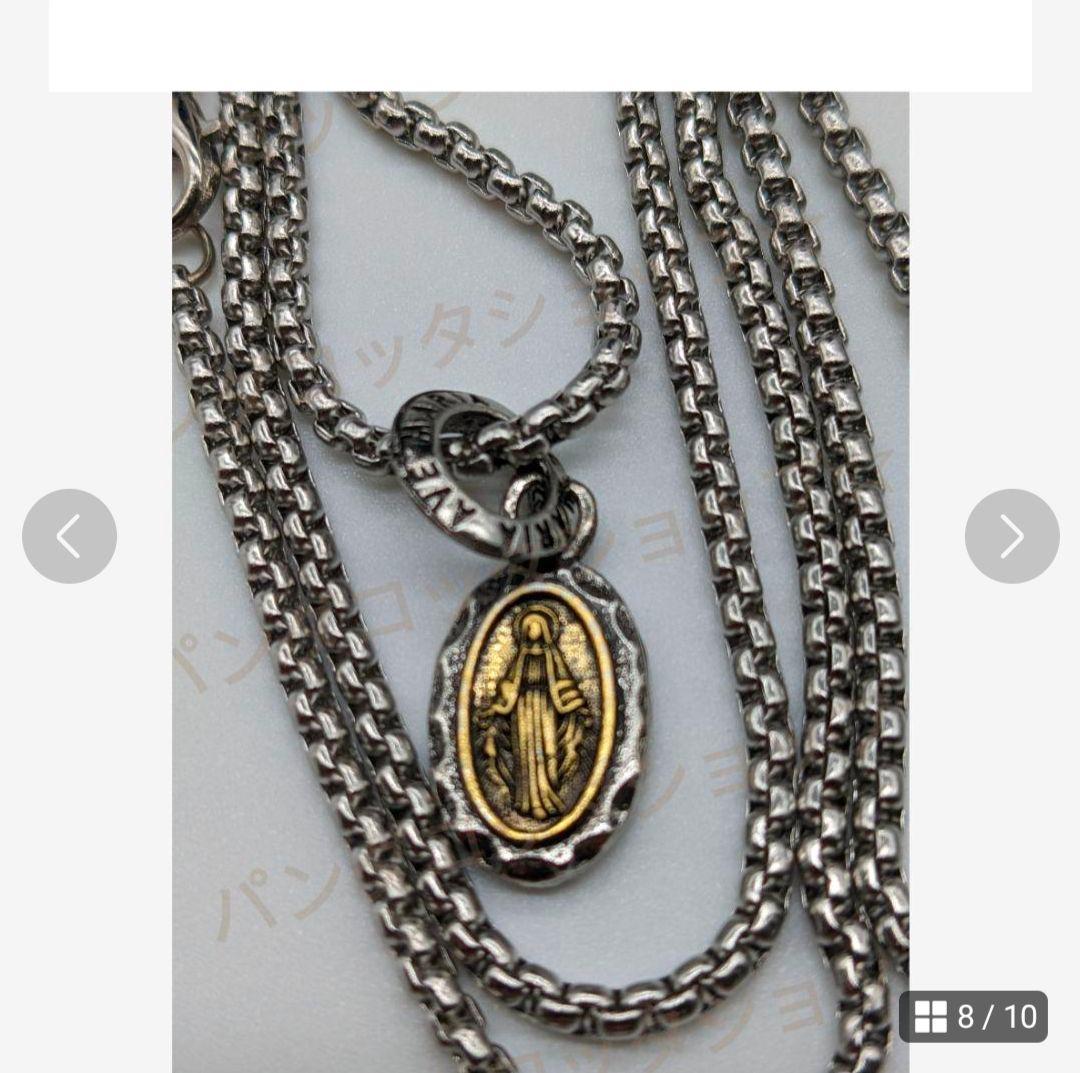Viewport: 1080px width, 1073px height.
Task: Open the photo grid showing 8 / 10
Action: click(973, 1017)
